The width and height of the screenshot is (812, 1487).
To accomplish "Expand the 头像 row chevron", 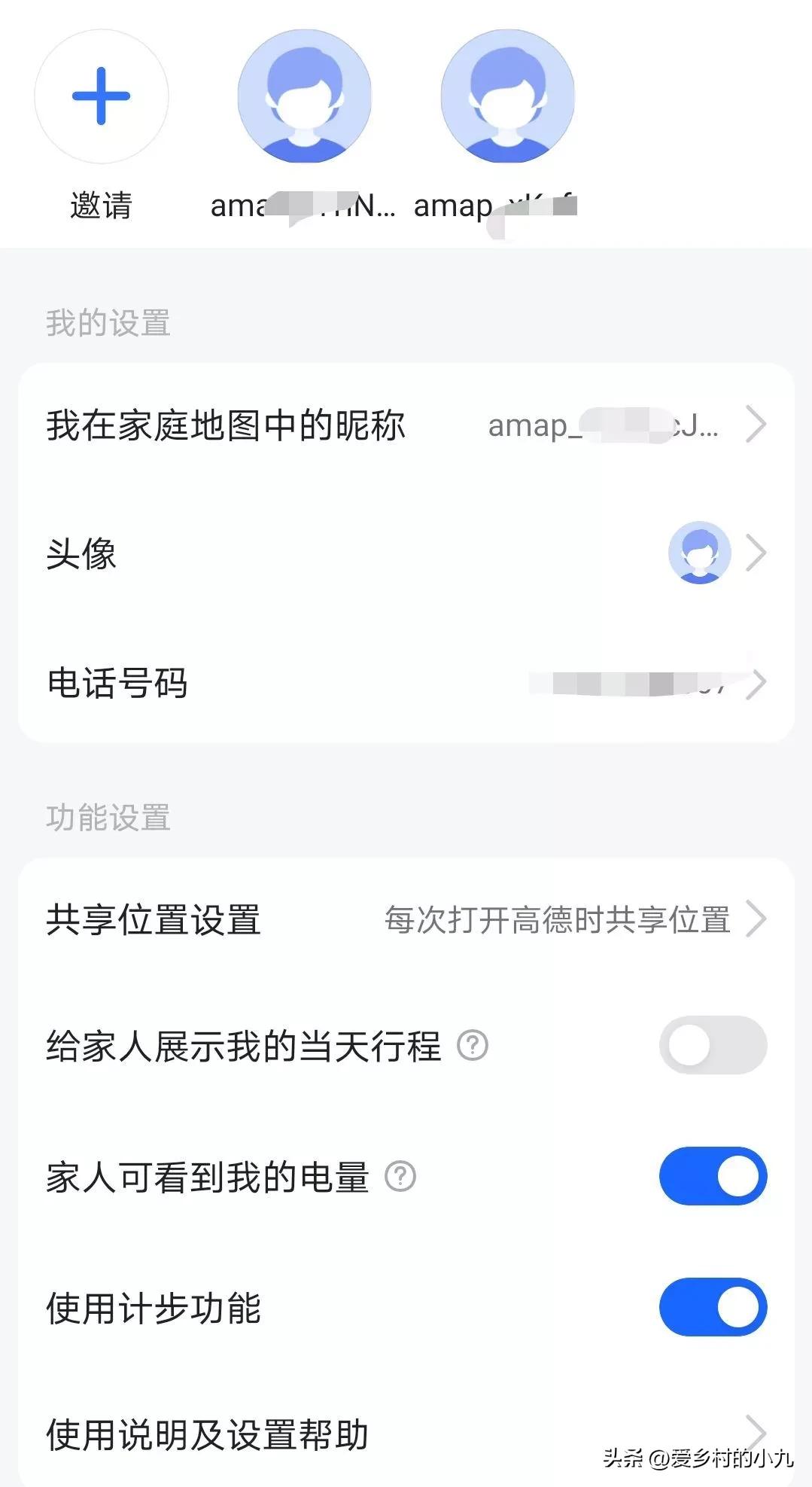I will (x=756, y=552).
